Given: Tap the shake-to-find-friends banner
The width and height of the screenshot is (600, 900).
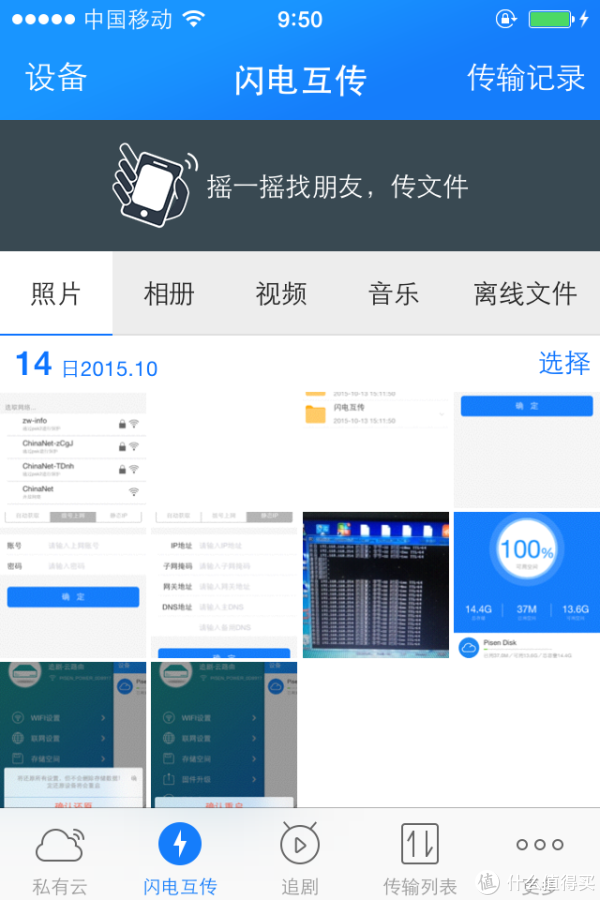Looking at the screenshot, I should 300,186.
